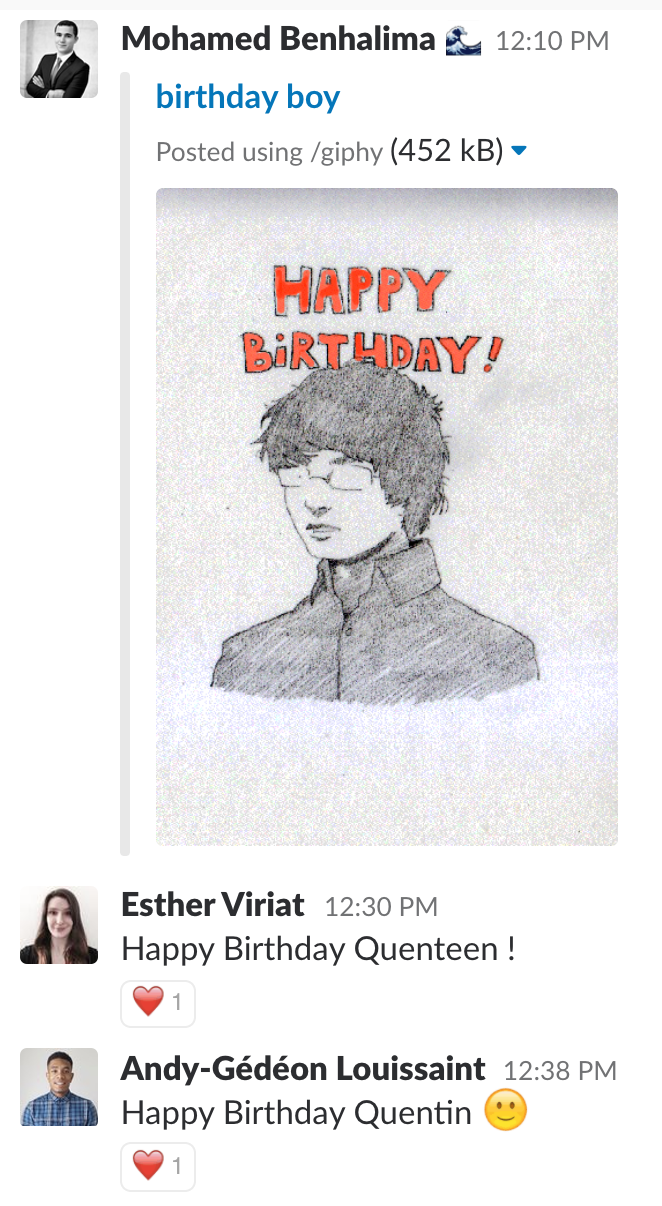View Mohamed Benhalima's profile photo
Viewport: 662px width, 1206px height.
(x=59, y=59)
